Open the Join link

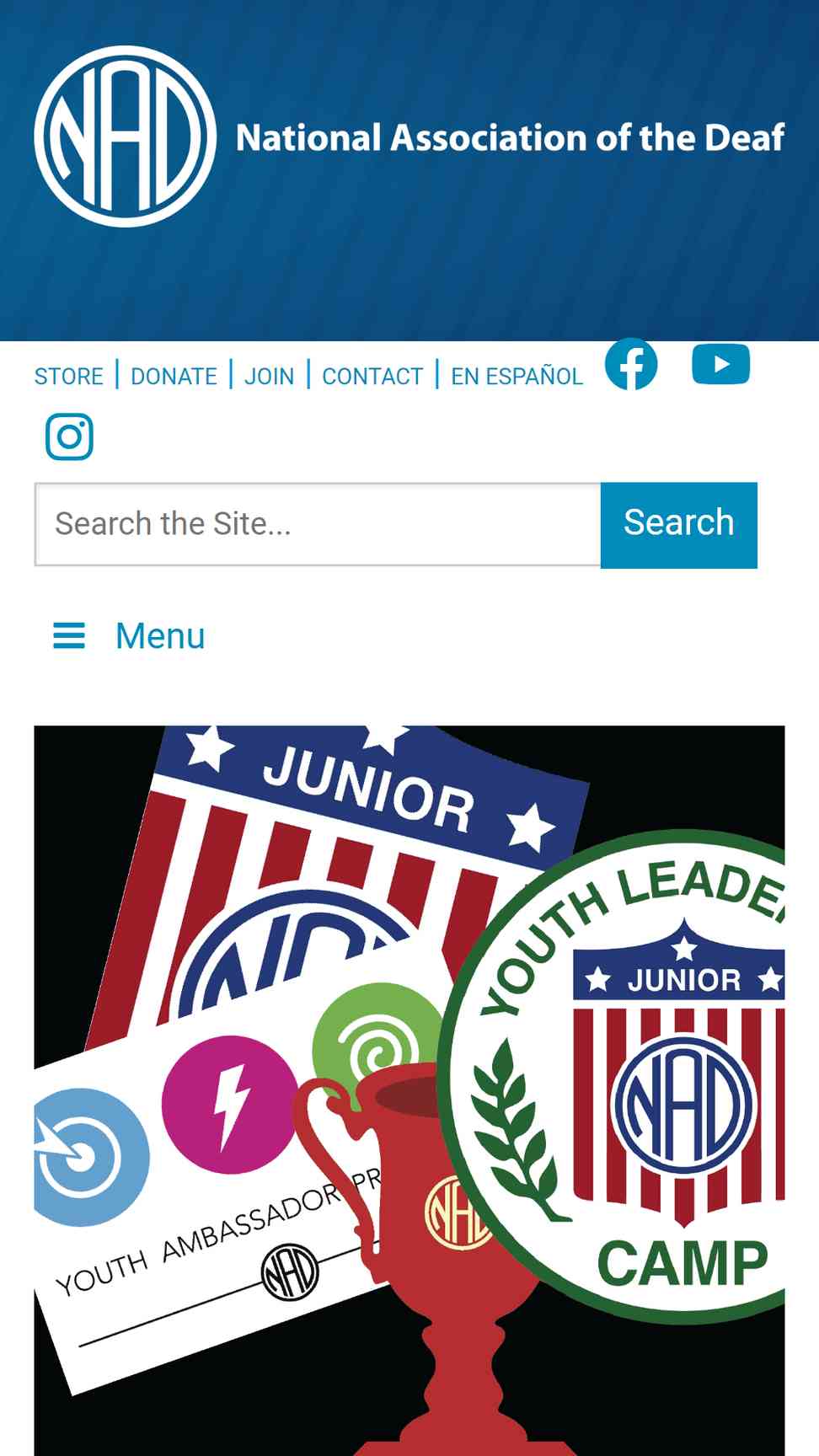[269, 376]
